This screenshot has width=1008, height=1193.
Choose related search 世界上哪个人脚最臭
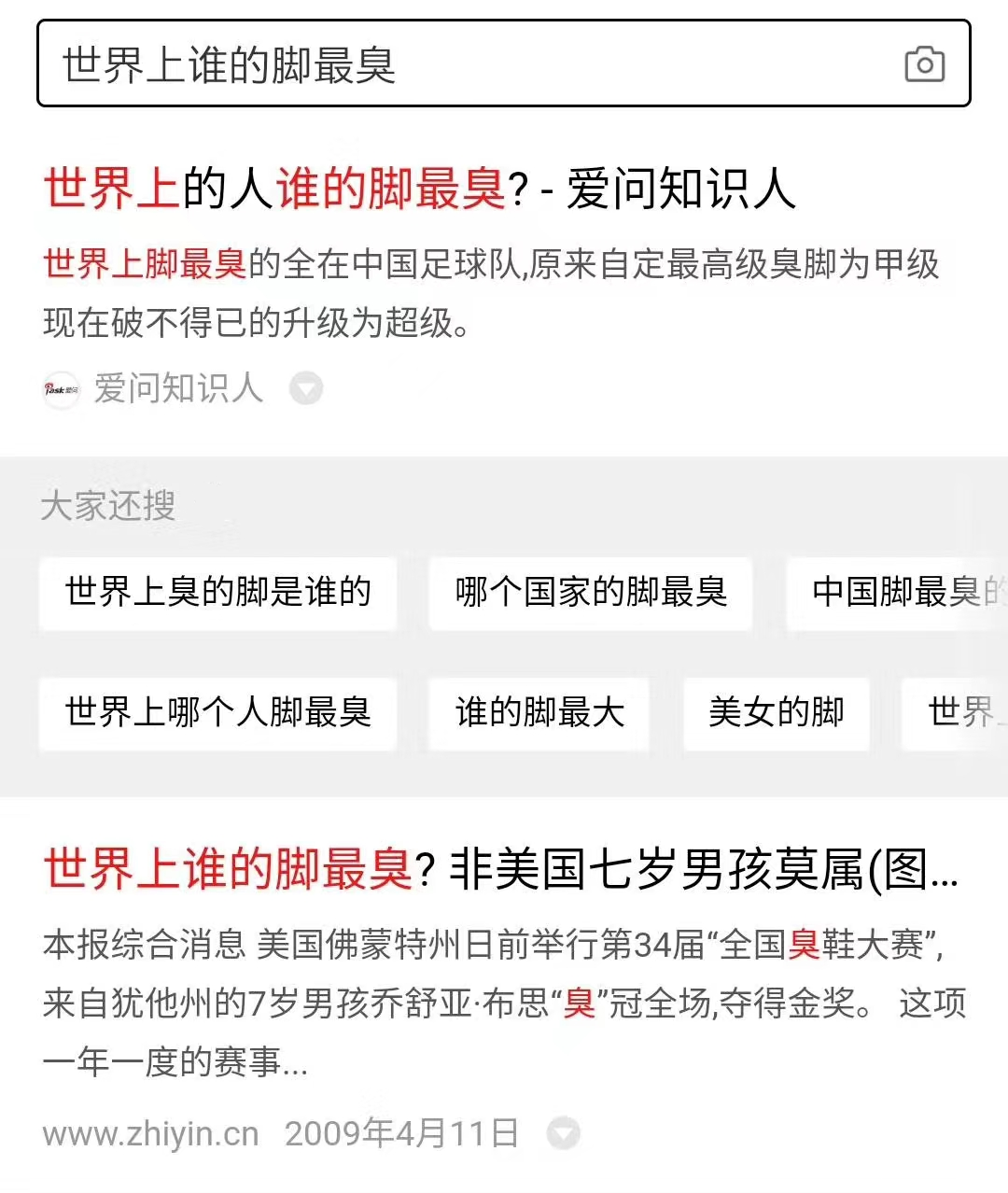coord(217,713)
